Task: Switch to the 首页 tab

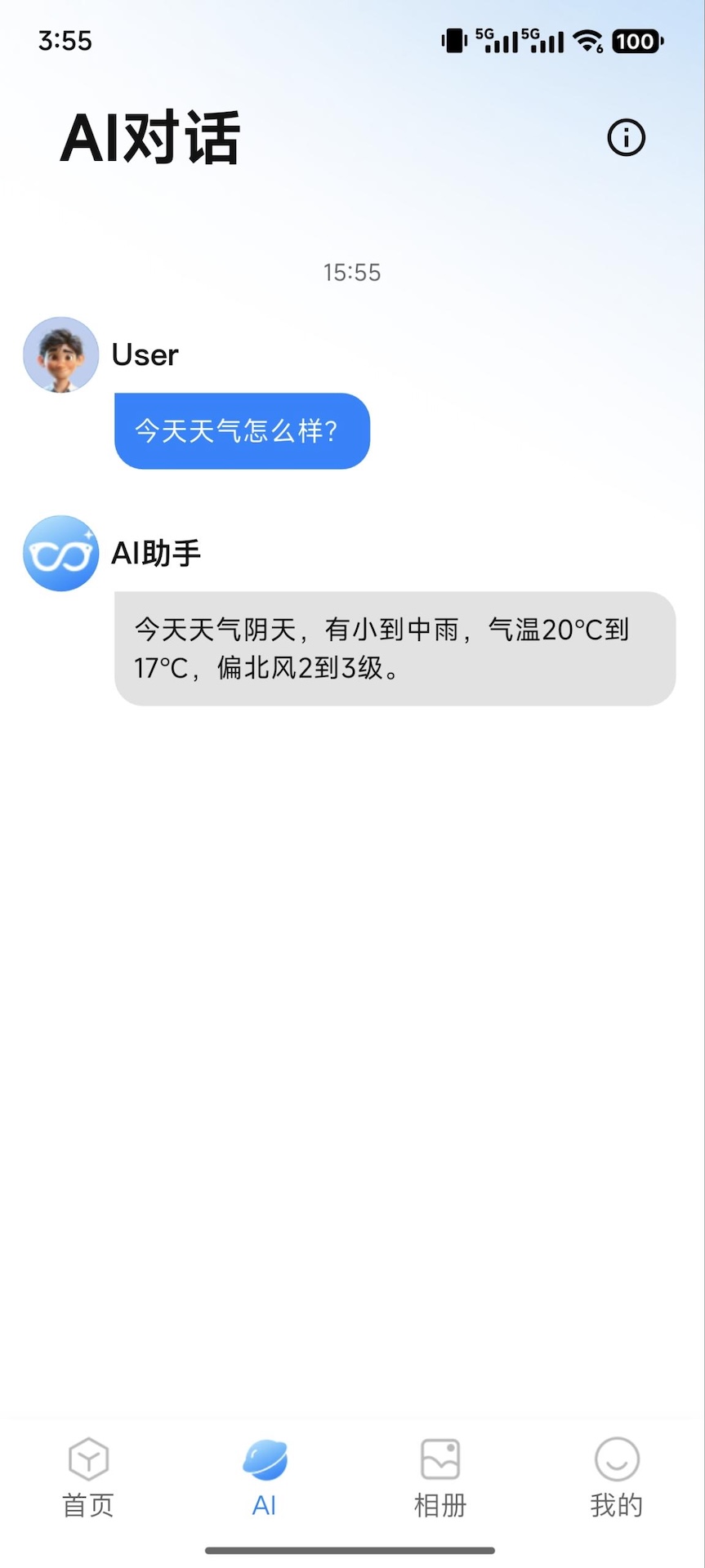Action: coord(87,1478)
